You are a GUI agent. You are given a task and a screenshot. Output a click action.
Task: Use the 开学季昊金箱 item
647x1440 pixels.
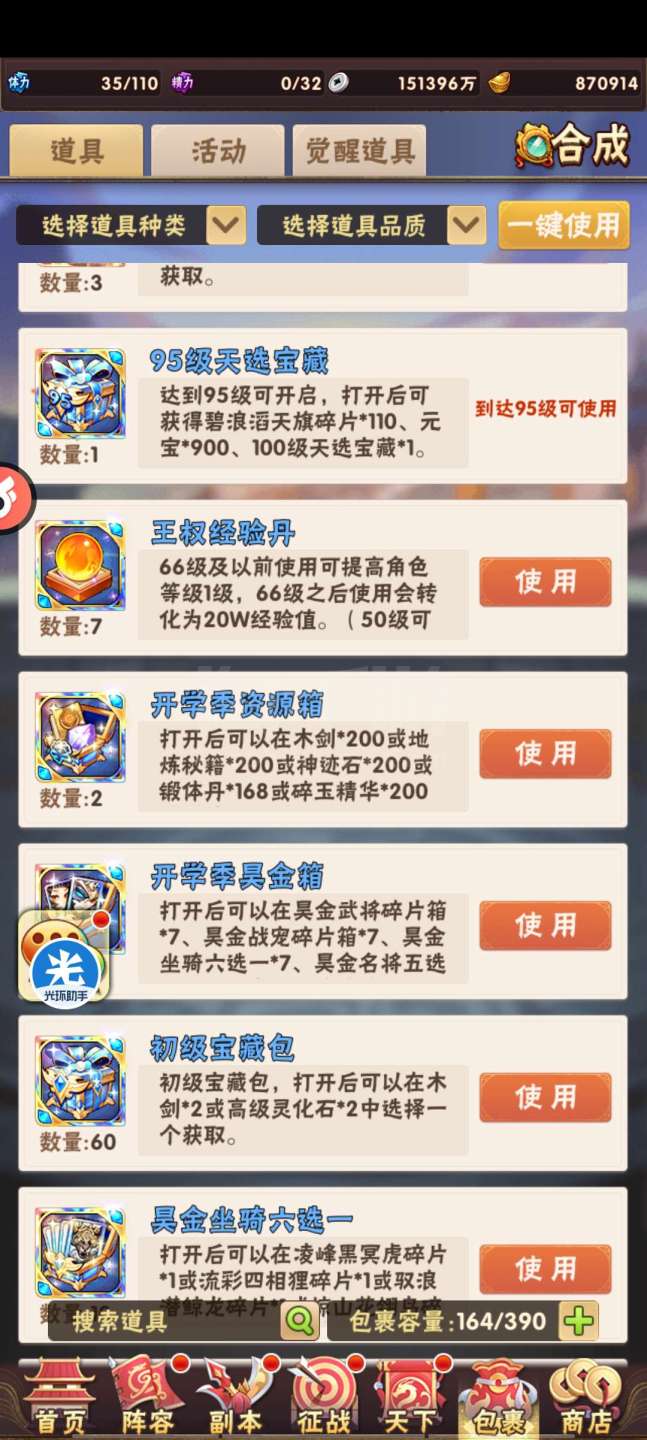point(545,925)
